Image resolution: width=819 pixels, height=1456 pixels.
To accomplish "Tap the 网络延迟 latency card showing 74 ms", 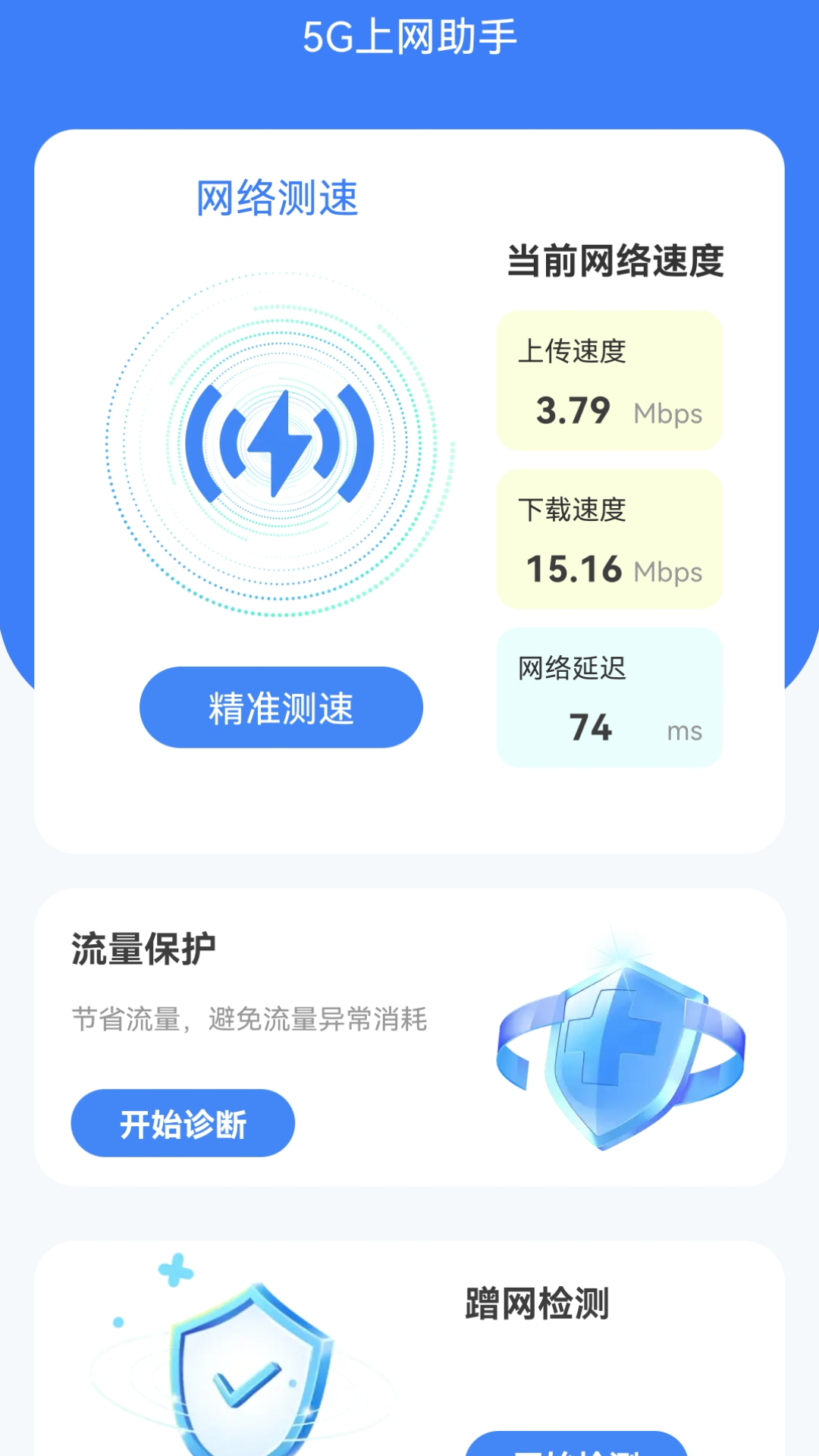I will tap(609, 697).
